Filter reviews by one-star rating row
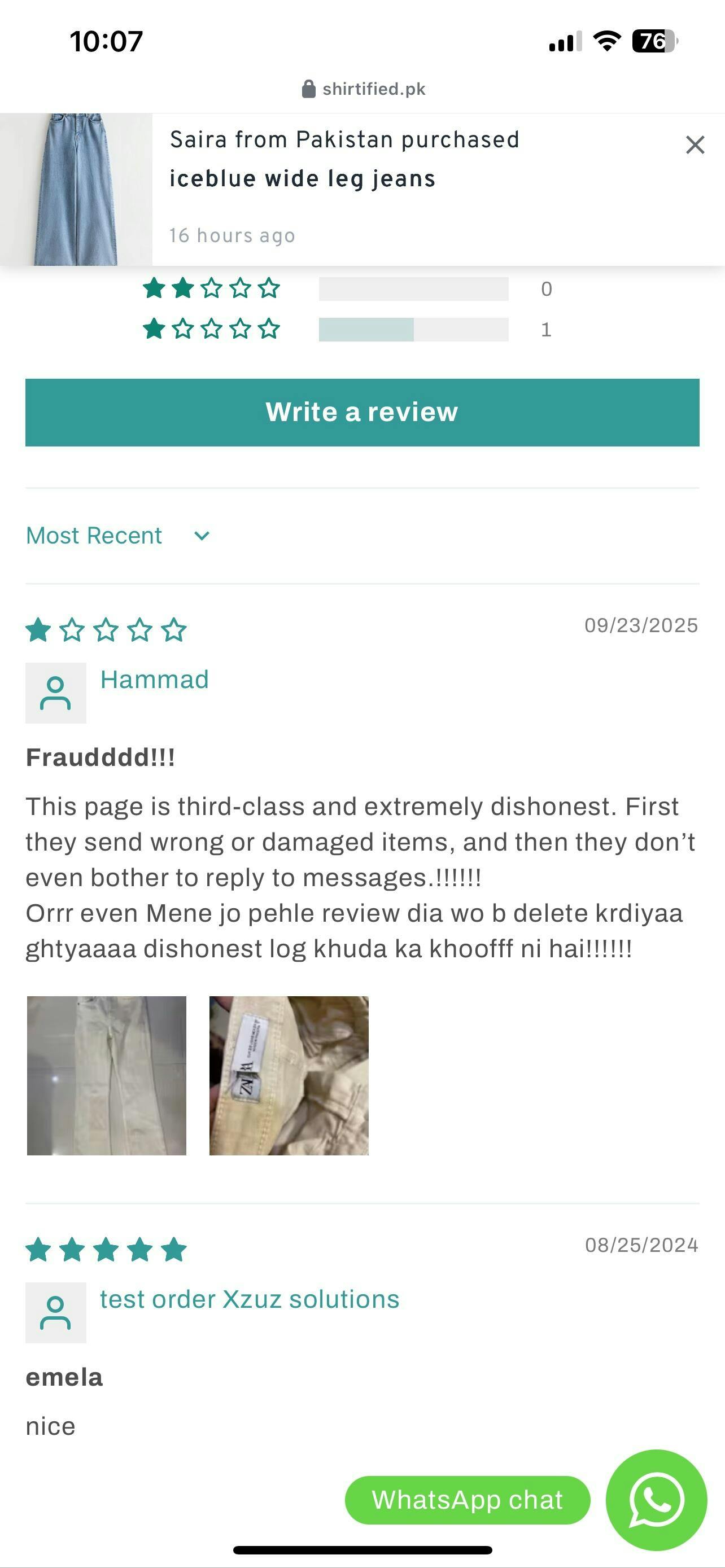Viewport: 725px width, 1568px height. (347, 329)
